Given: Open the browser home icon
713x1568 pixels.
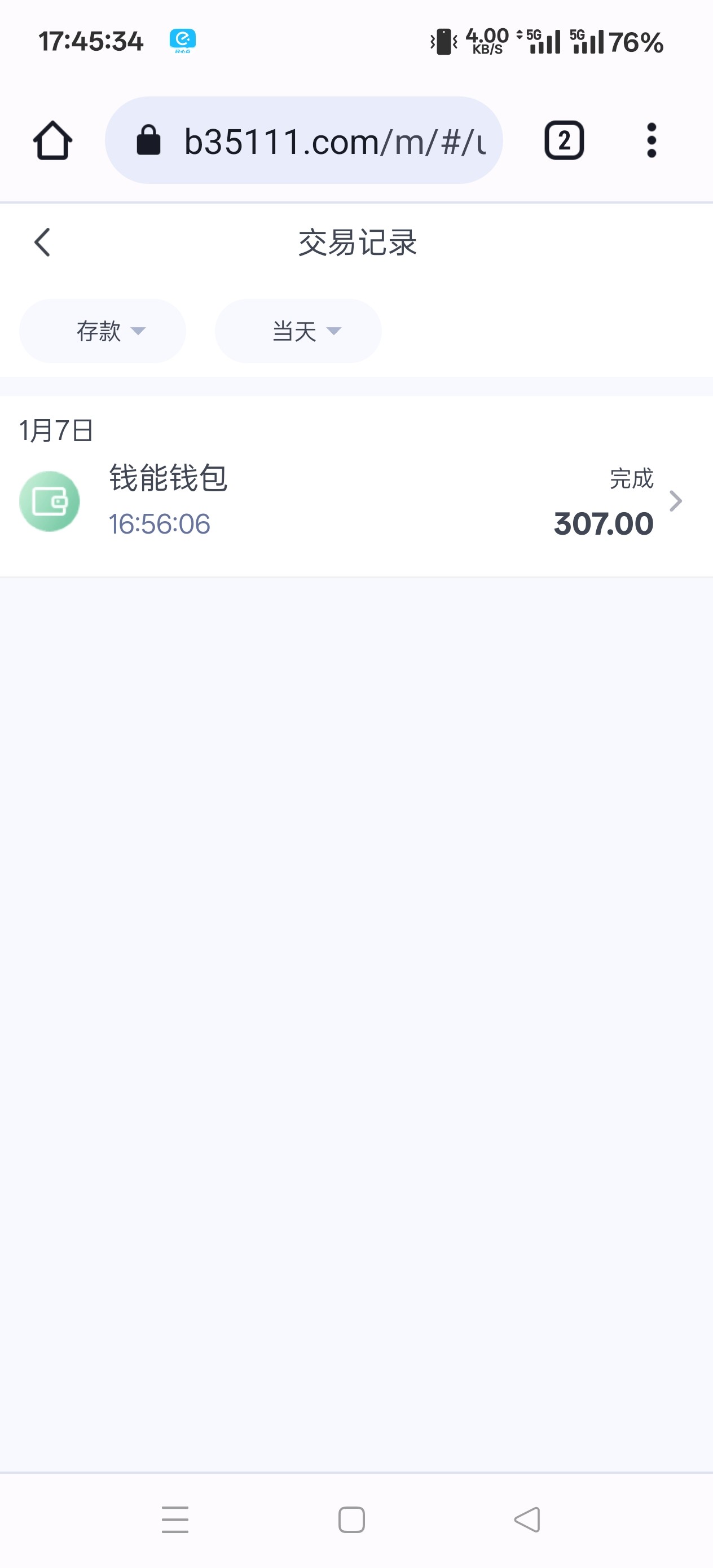Looking at the screenshot, I should click(54, 139).
